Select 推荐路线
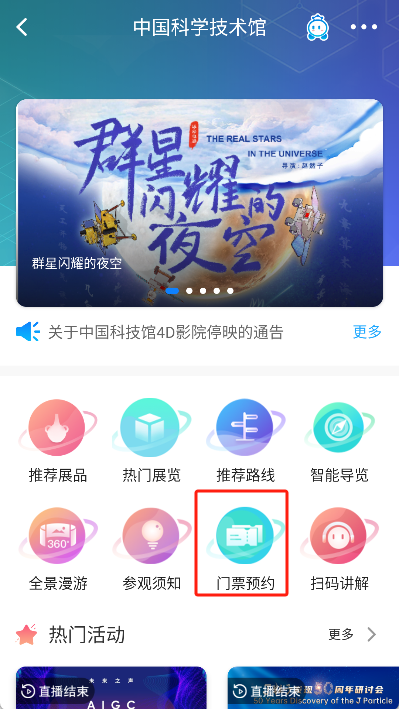The width and height of the screenshot is (399, 709). pos(245,441)
